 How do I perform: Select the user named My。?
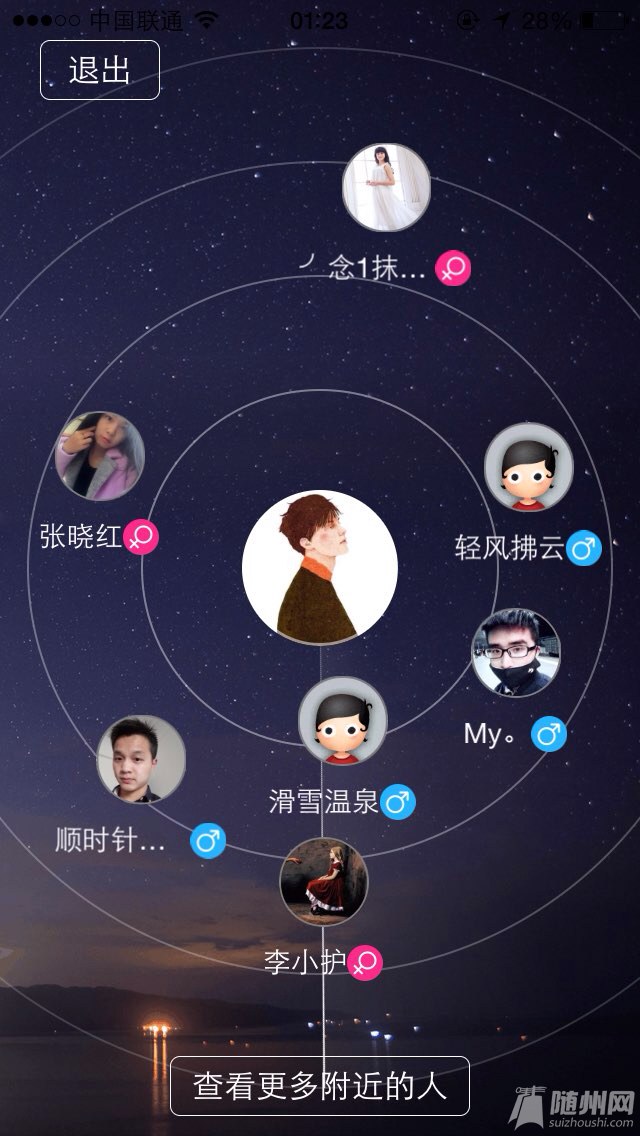(515, 653)
